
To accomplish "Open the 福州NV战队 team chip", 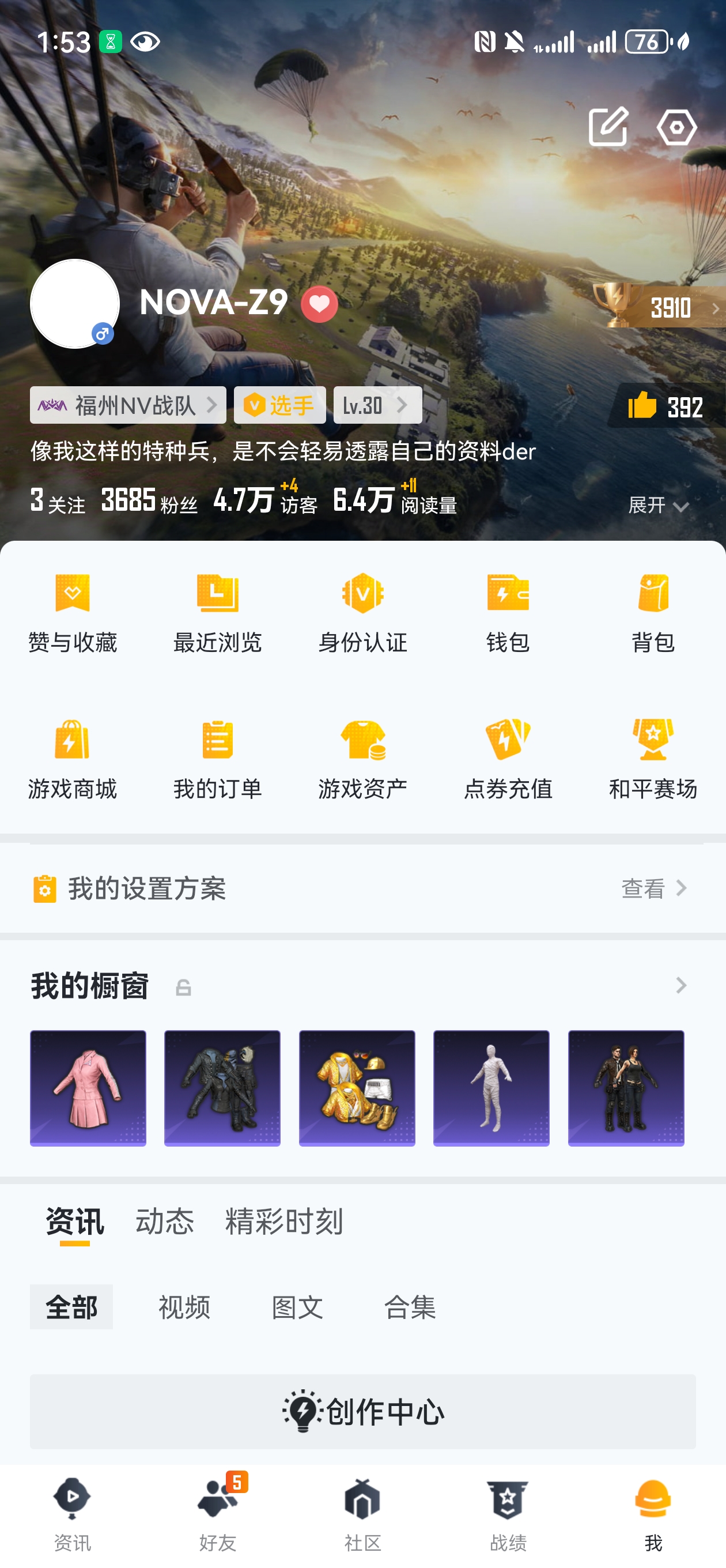I will click(128, 405).
